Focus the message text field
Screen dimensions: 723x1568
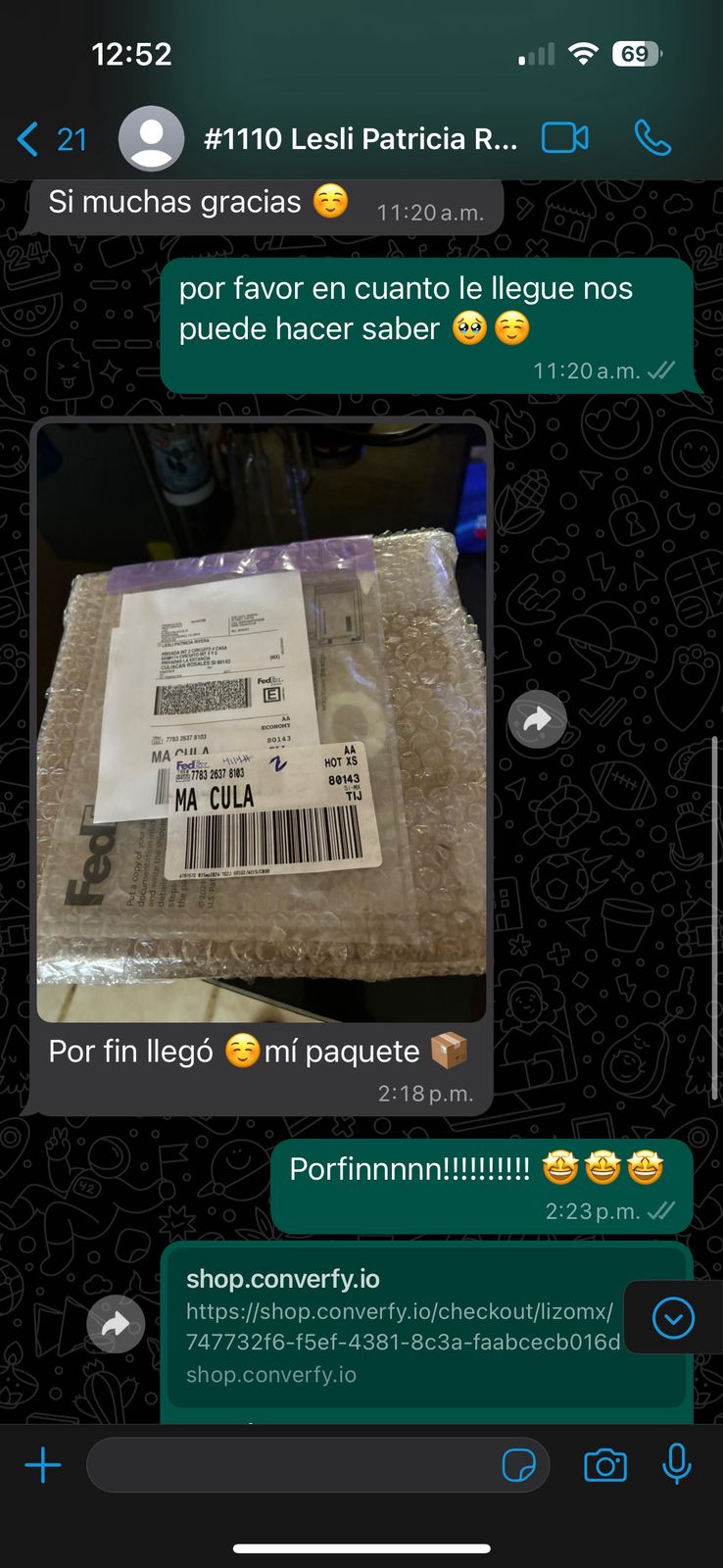click(x=289, y=1466)
